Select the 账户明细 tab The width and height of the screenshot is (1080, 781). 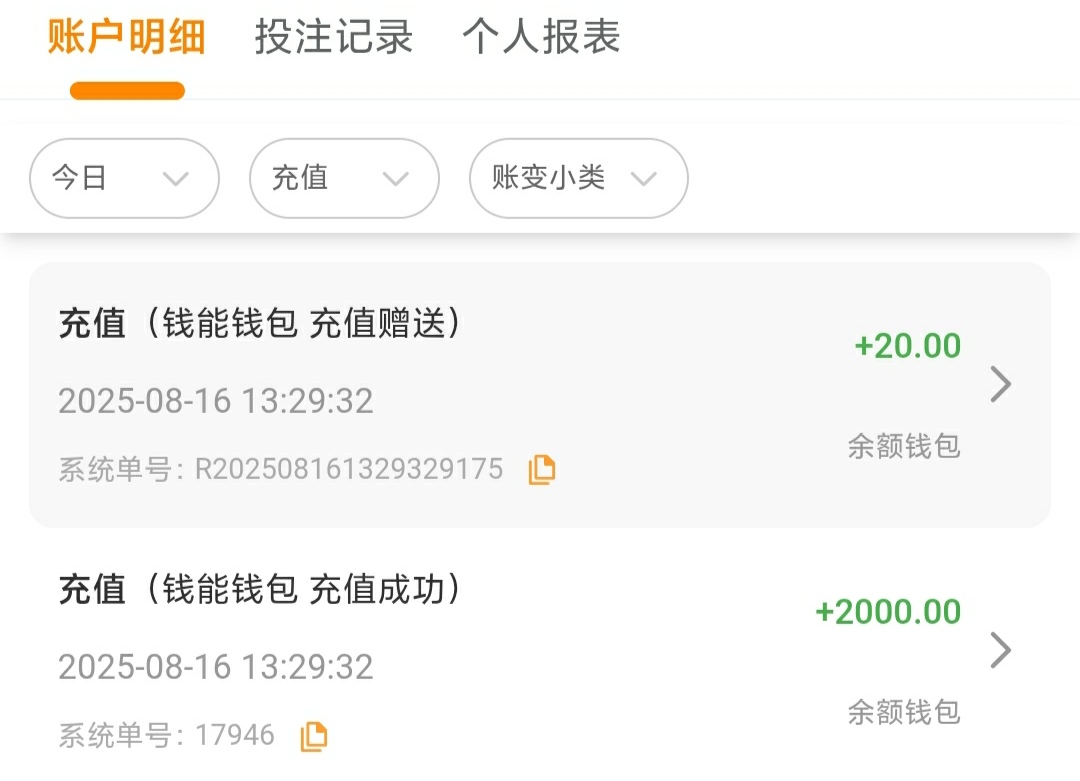(x=127, y=38)
